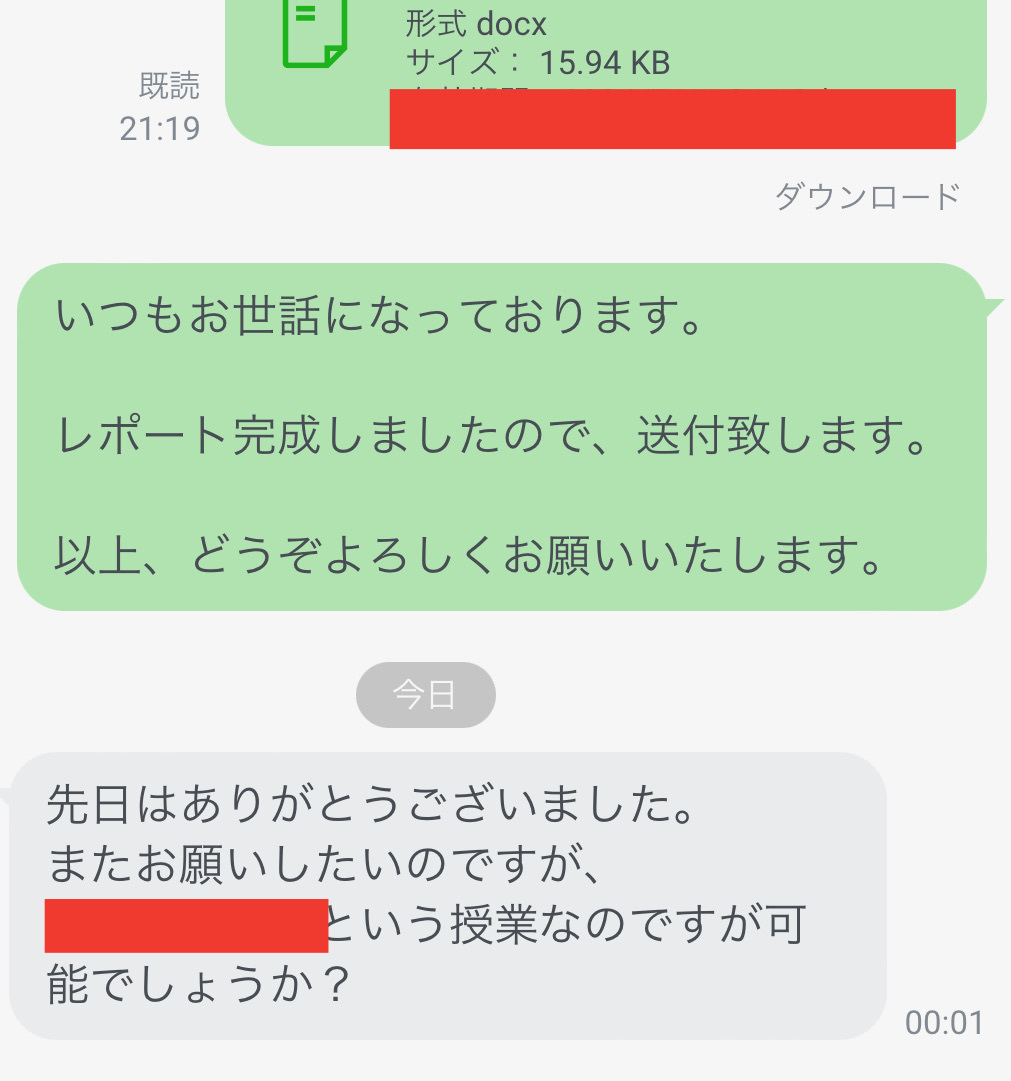Tap the ダウンロード link under the file
This screenshot has height=1081, width=1011.
point(867,196)
